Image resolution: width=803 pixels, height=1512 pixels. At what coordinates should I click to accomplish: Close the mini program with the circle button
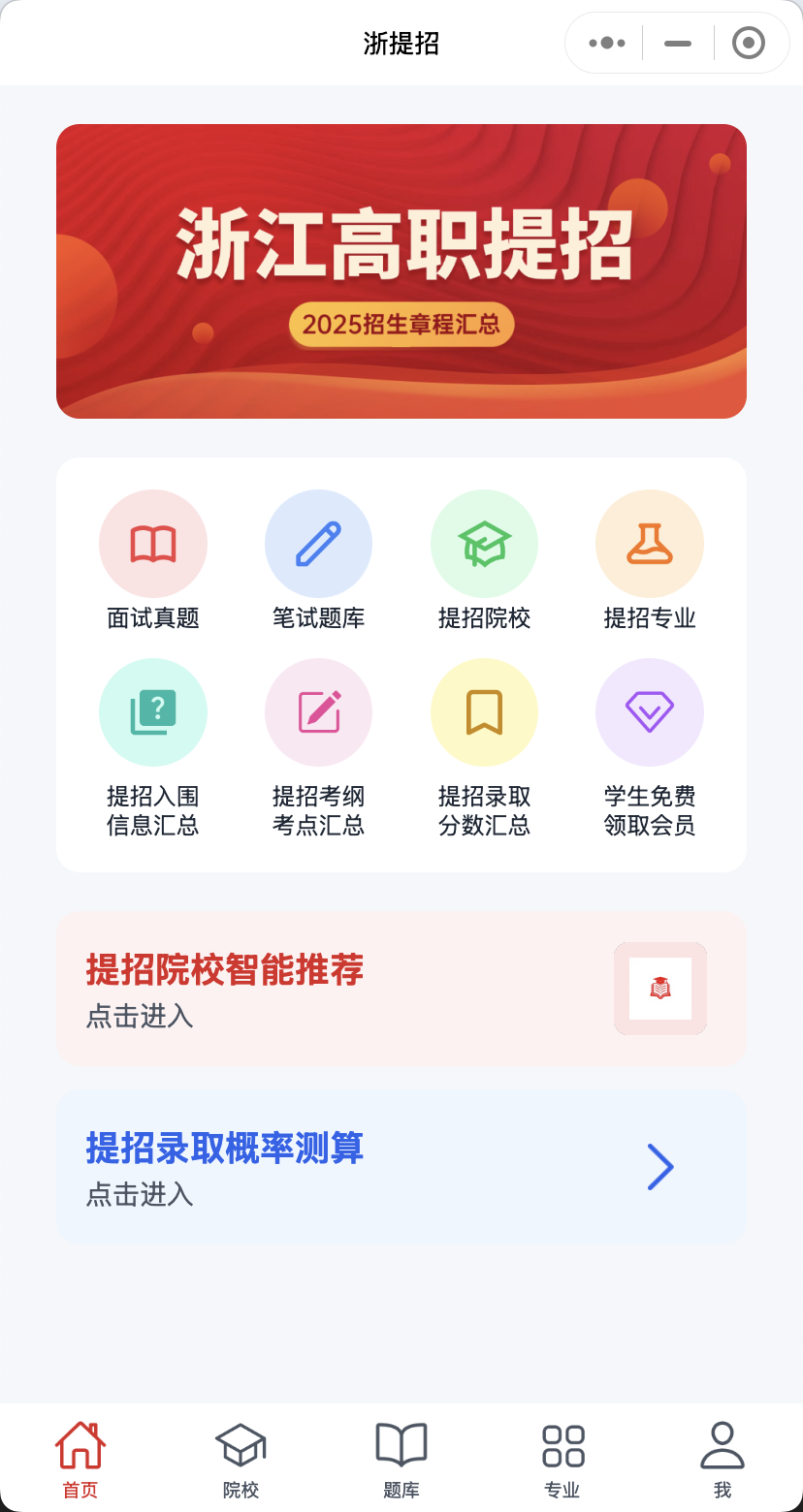pos(748,43)
